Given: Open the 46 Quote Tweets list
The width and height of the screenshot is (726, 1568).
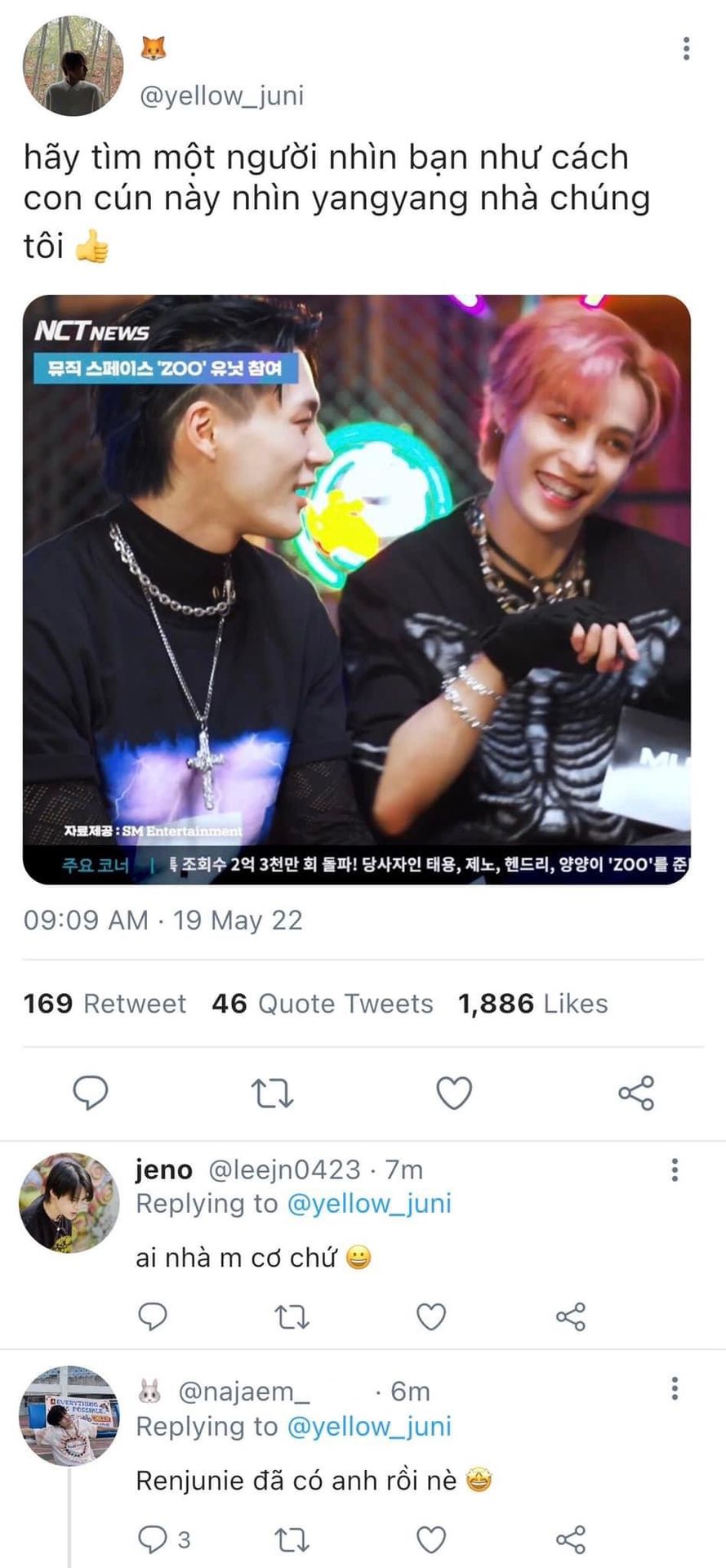Looking at the screenshot, I should tap(322, 1004).
